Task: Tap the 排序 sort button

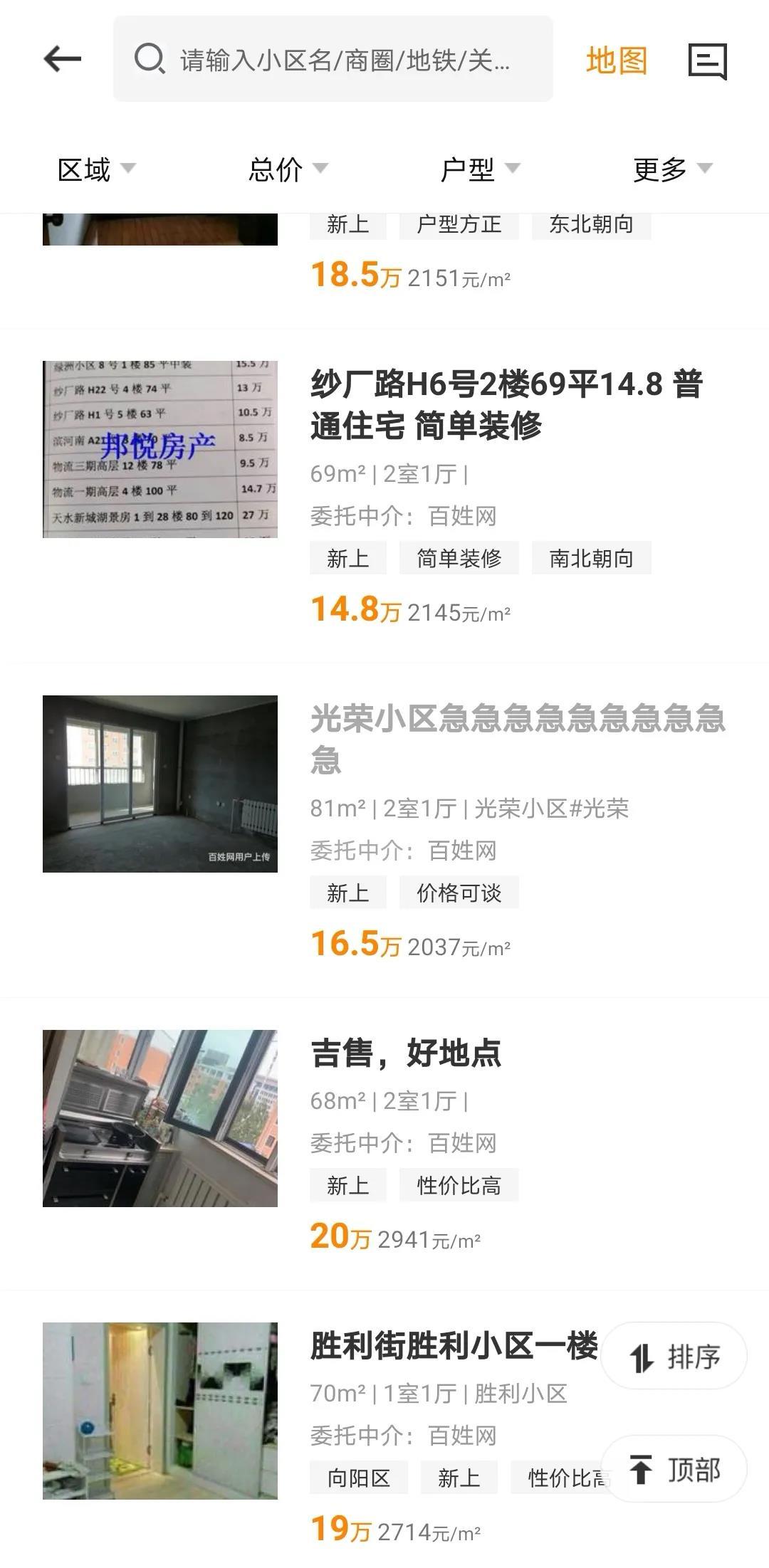Action: pyautogui.click(x=674, y=1357)
